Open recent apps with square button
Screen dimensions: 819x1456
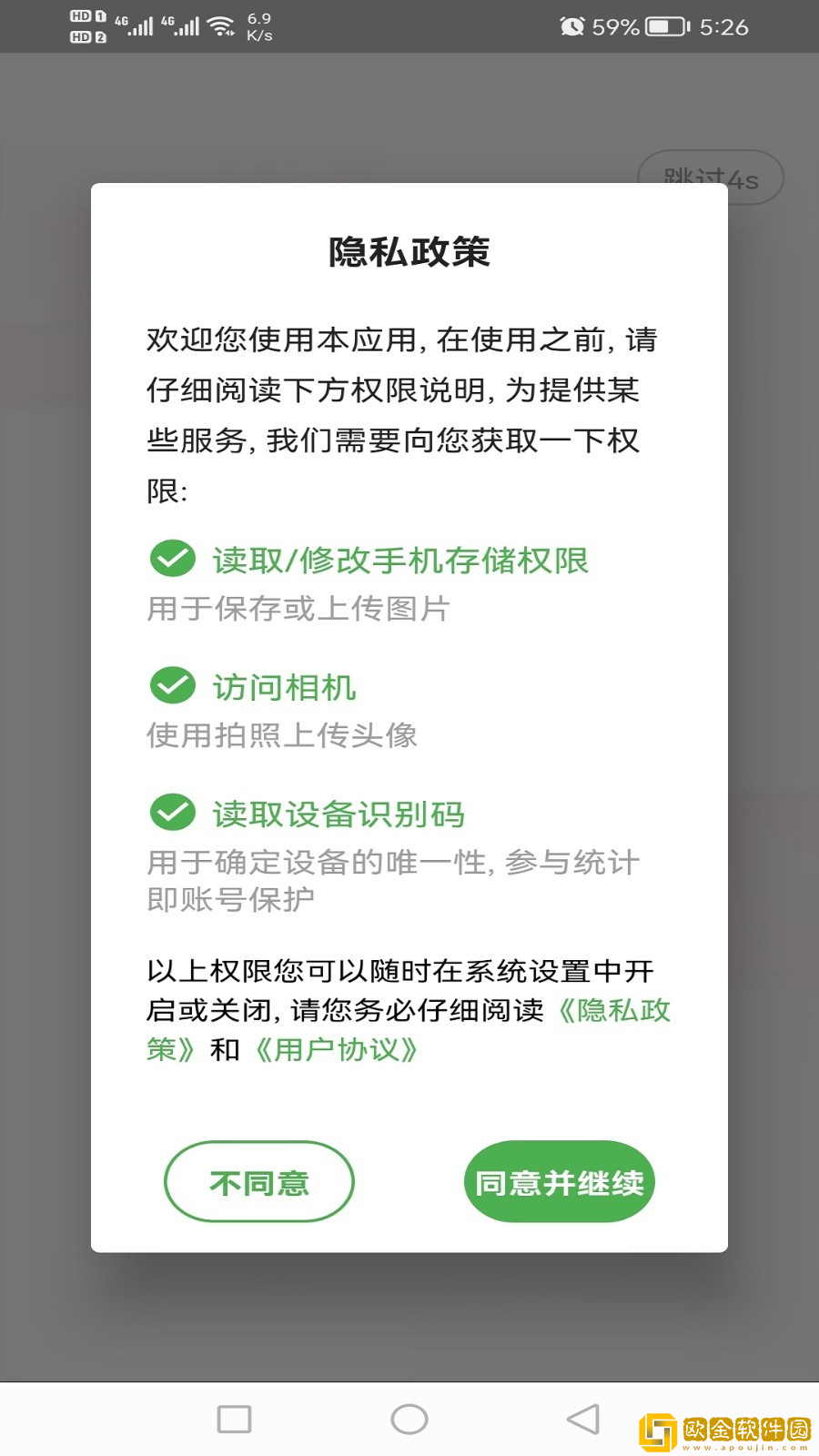coord(234,1419)
